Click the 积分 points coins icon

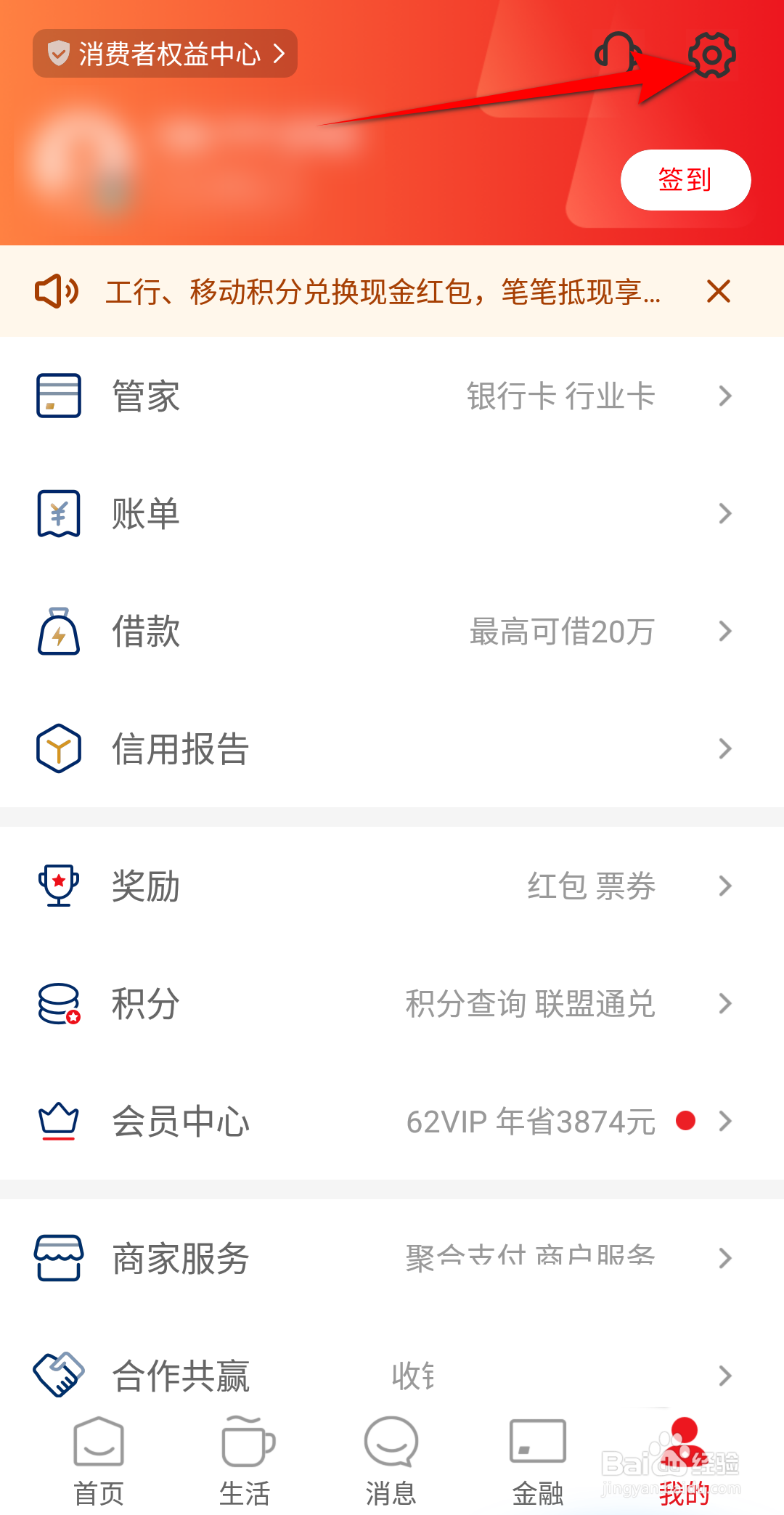click(x=58, y=1004)
